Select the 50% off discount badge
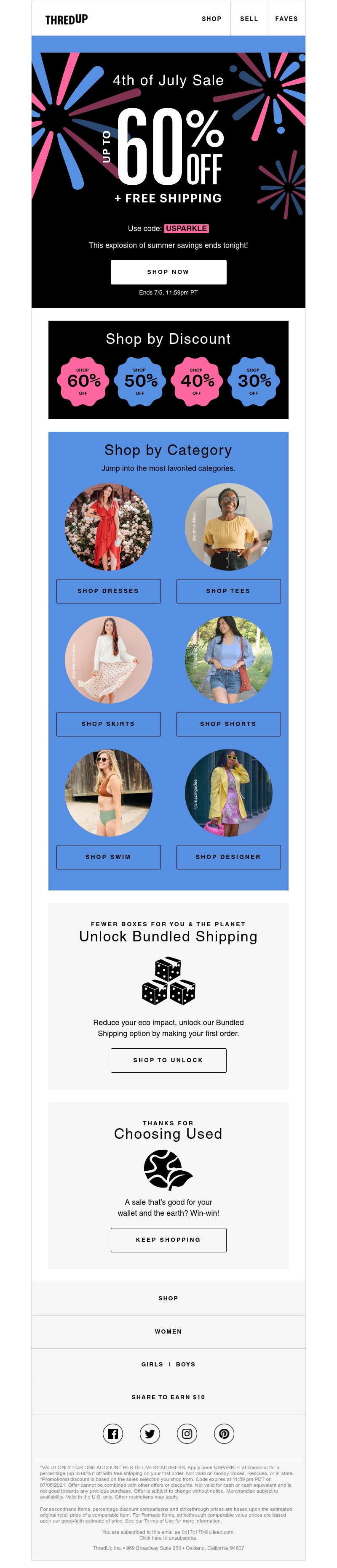Viewport: 337px width, 1568px height. point(140,381)
